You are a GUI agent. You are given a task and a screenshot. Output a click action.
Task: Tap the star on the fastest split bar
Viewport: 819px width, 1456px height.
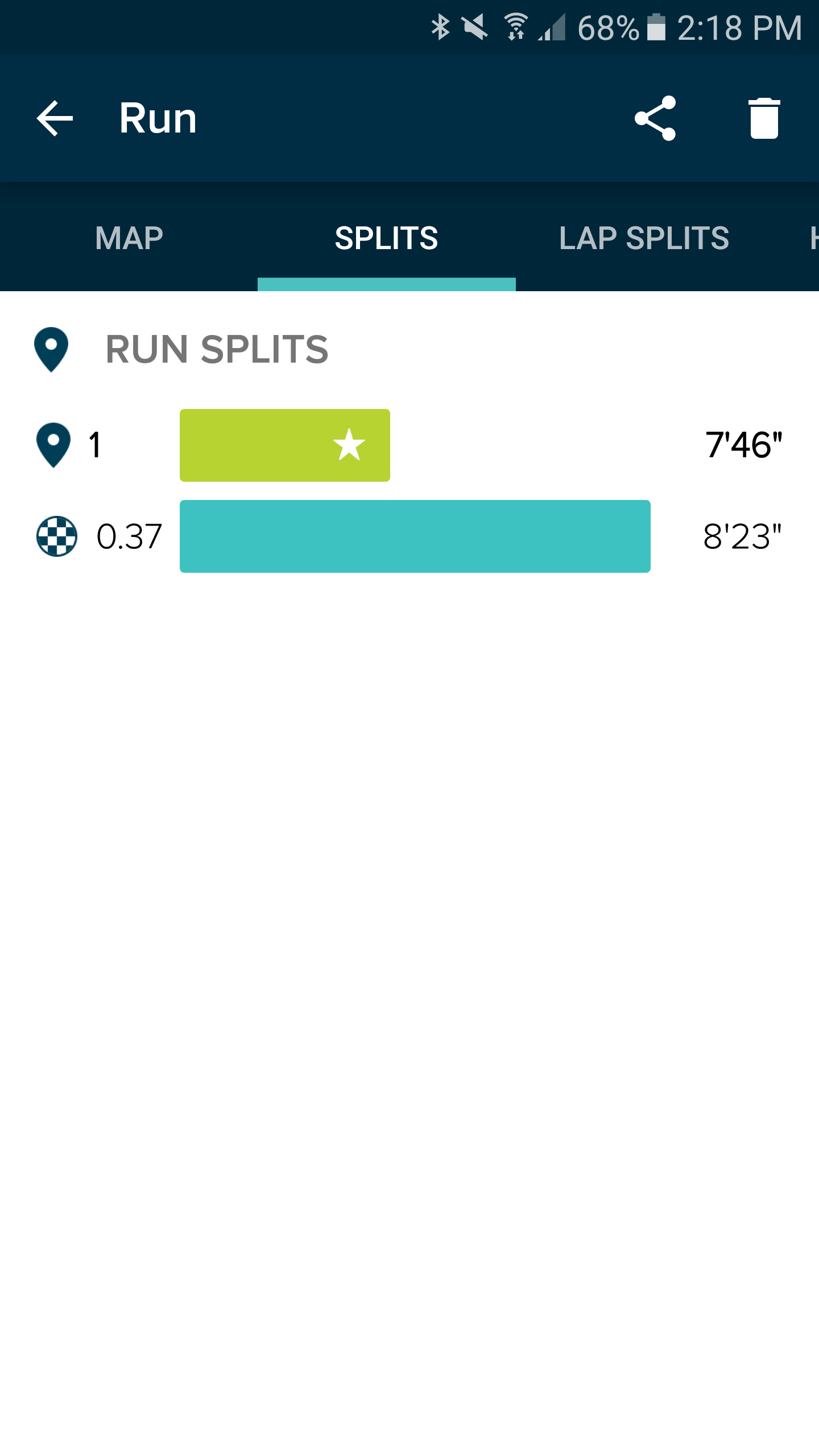tap(349, 446)
